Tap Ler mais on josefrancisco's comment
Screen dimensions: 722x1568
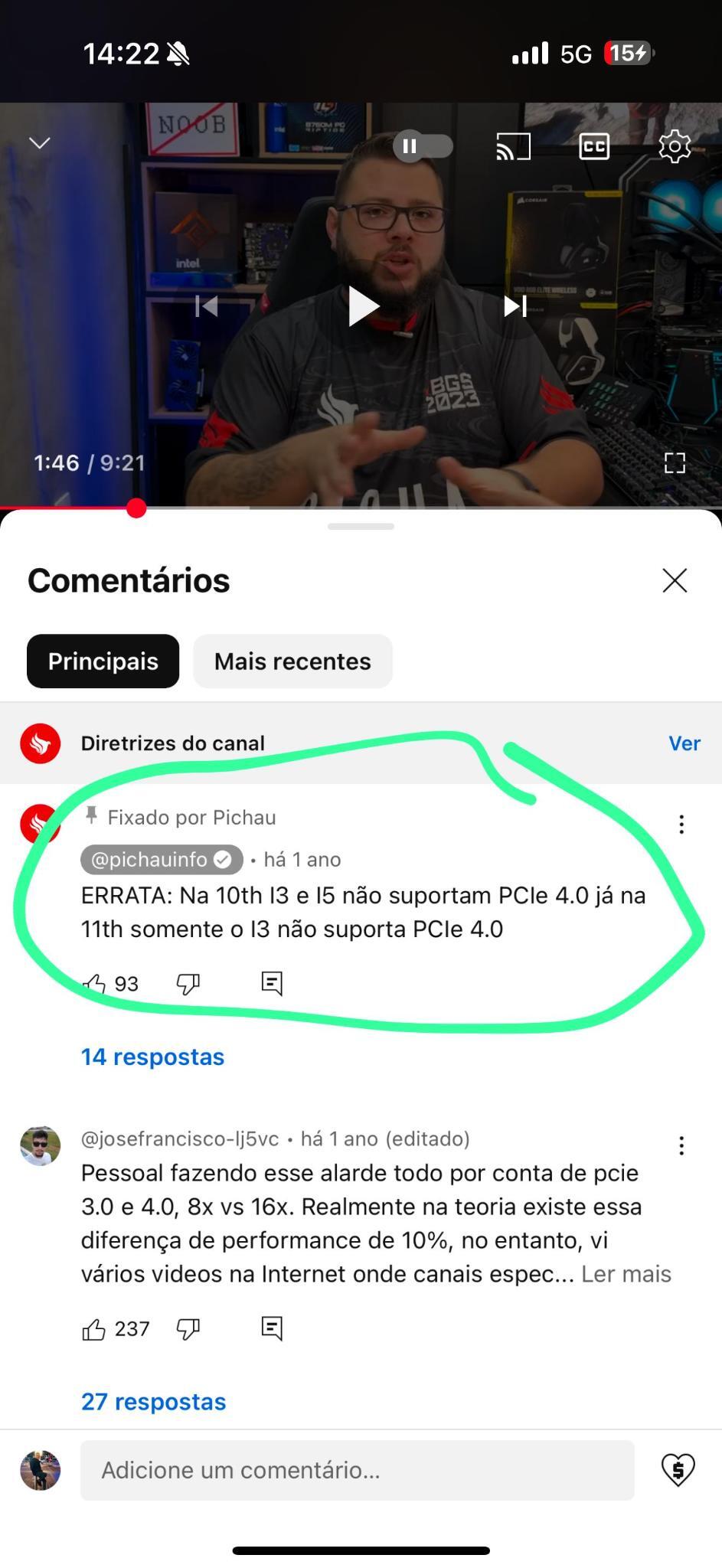626,1274
